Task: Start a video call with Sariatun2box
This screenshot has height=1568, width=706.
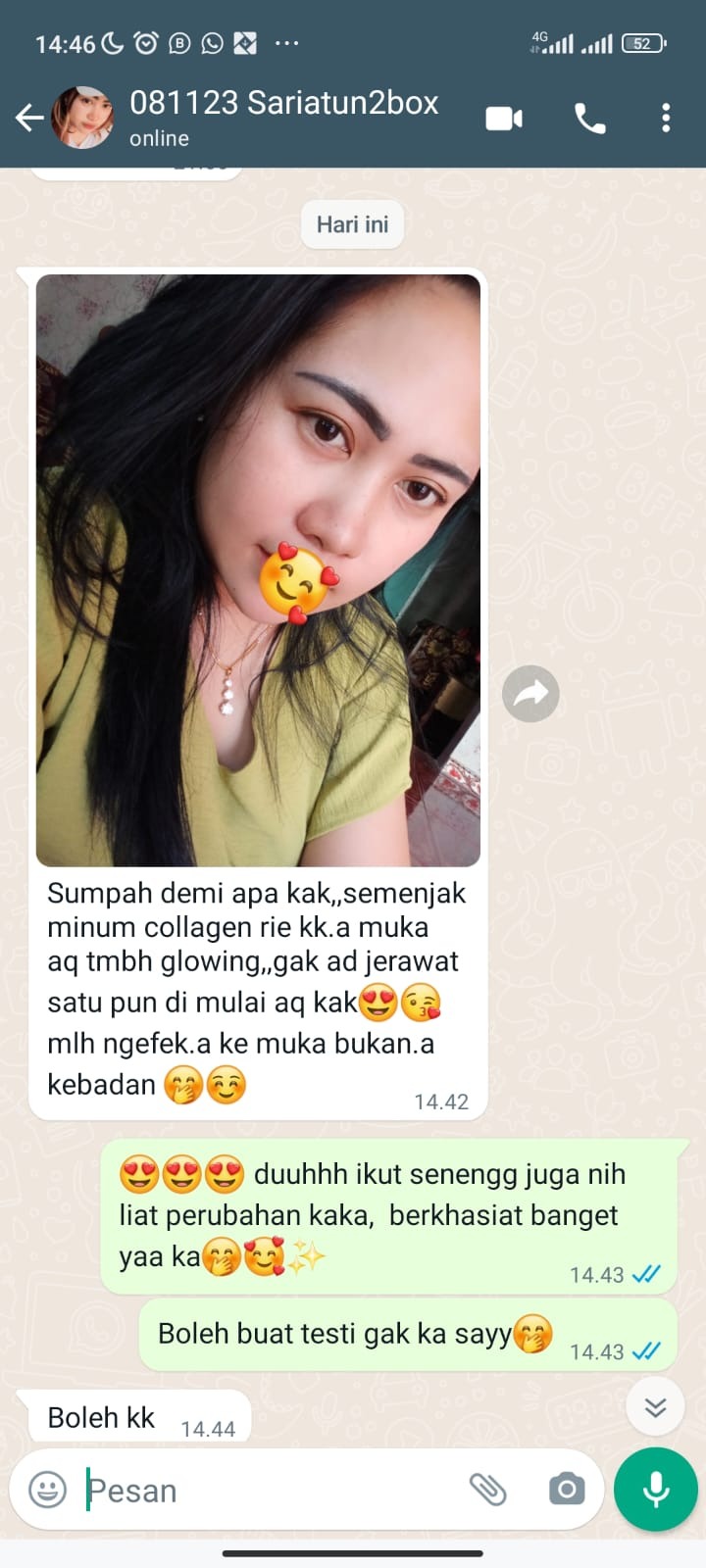Action: tap(504, 119)
